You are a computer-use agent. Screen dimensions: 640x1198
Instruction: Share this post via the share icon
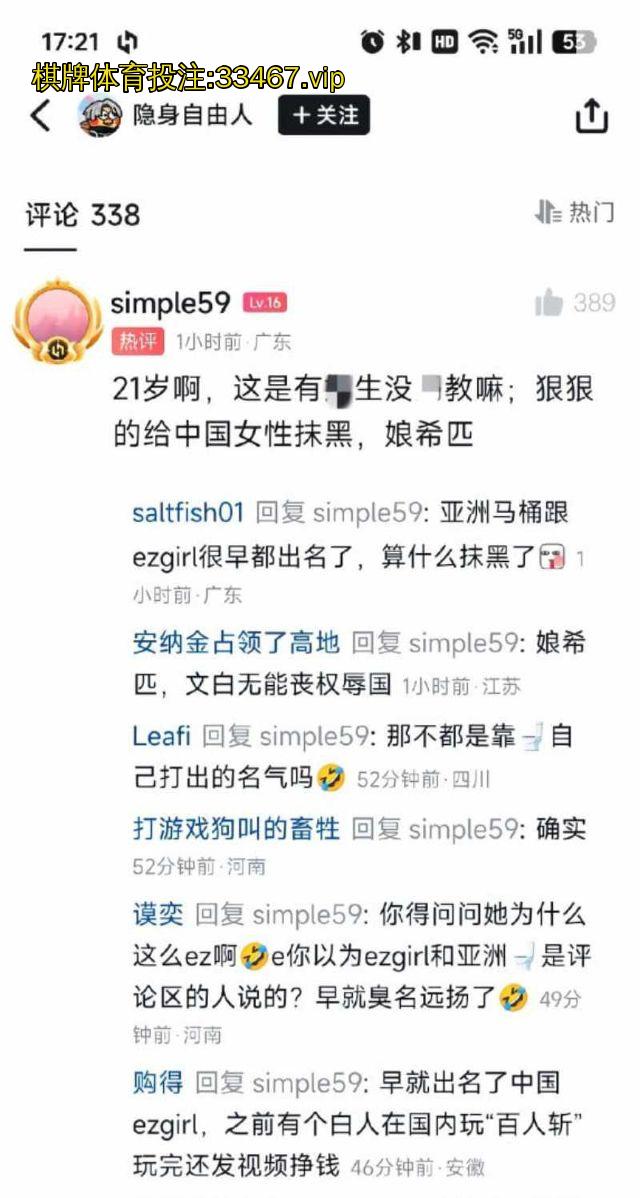(591, 116)
